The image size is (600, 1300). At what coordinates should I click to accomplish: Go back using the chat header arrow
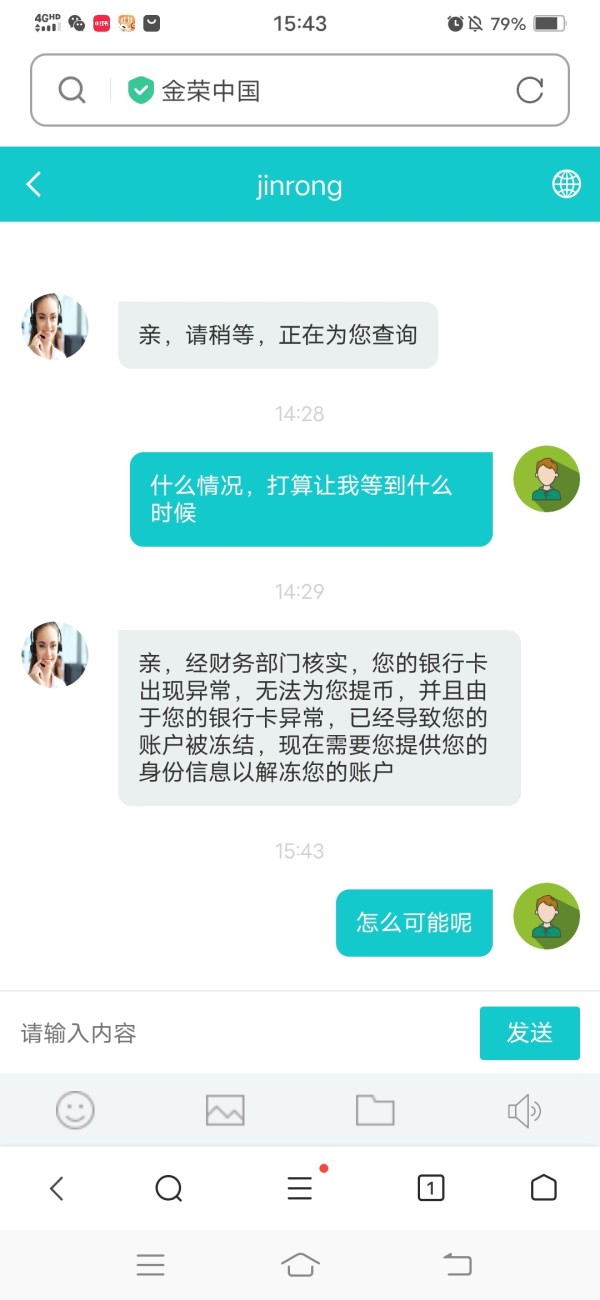click(x=34, y=184)
